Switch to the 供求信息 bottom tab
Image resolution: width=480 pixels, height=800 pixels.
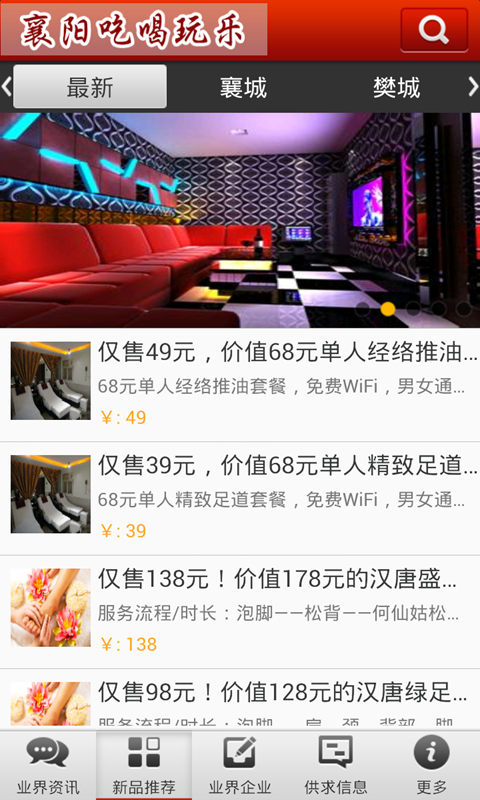click(x=336, y=765)
